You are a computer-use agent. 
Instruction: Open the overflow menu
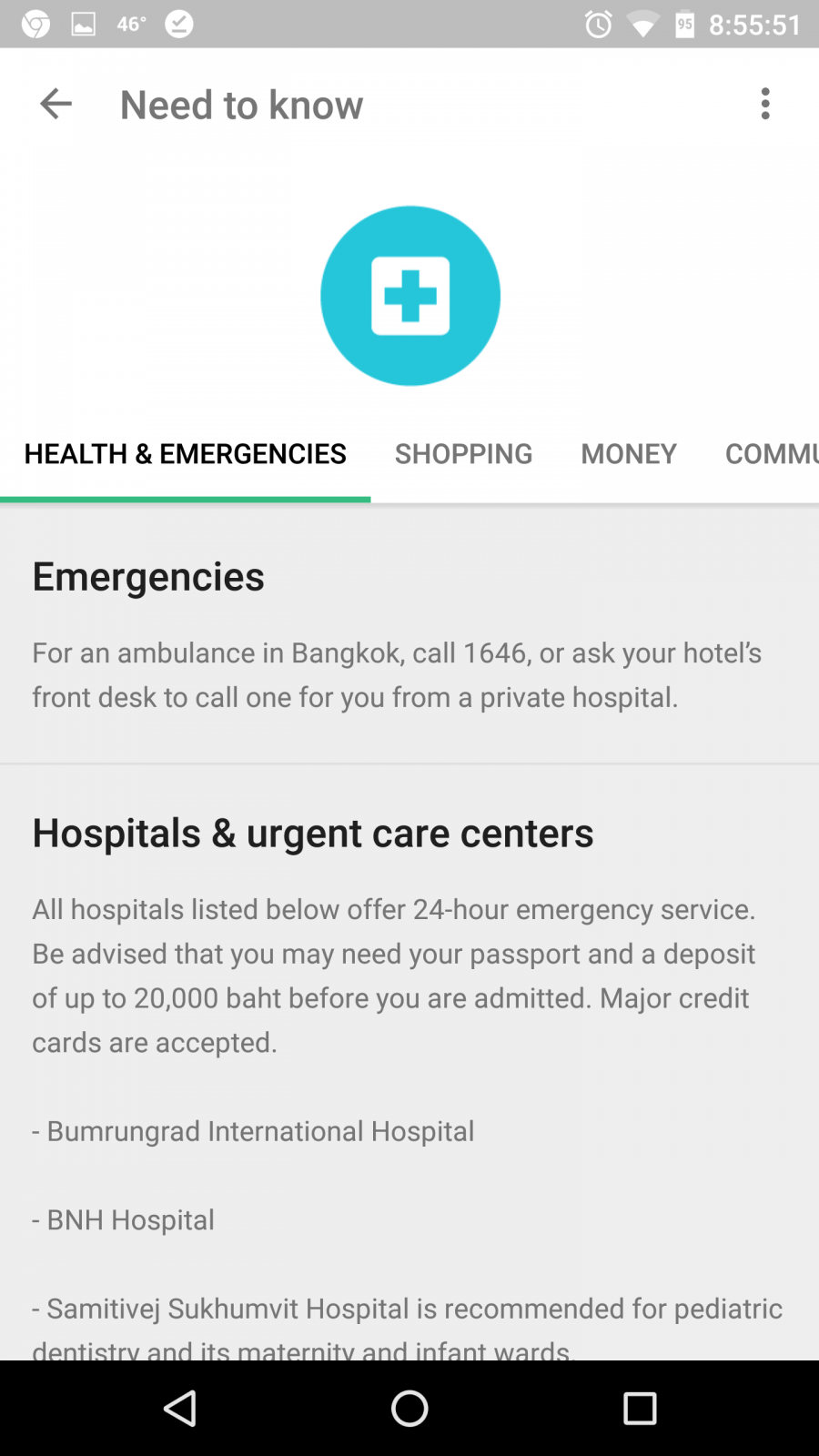tap(765, 104)
